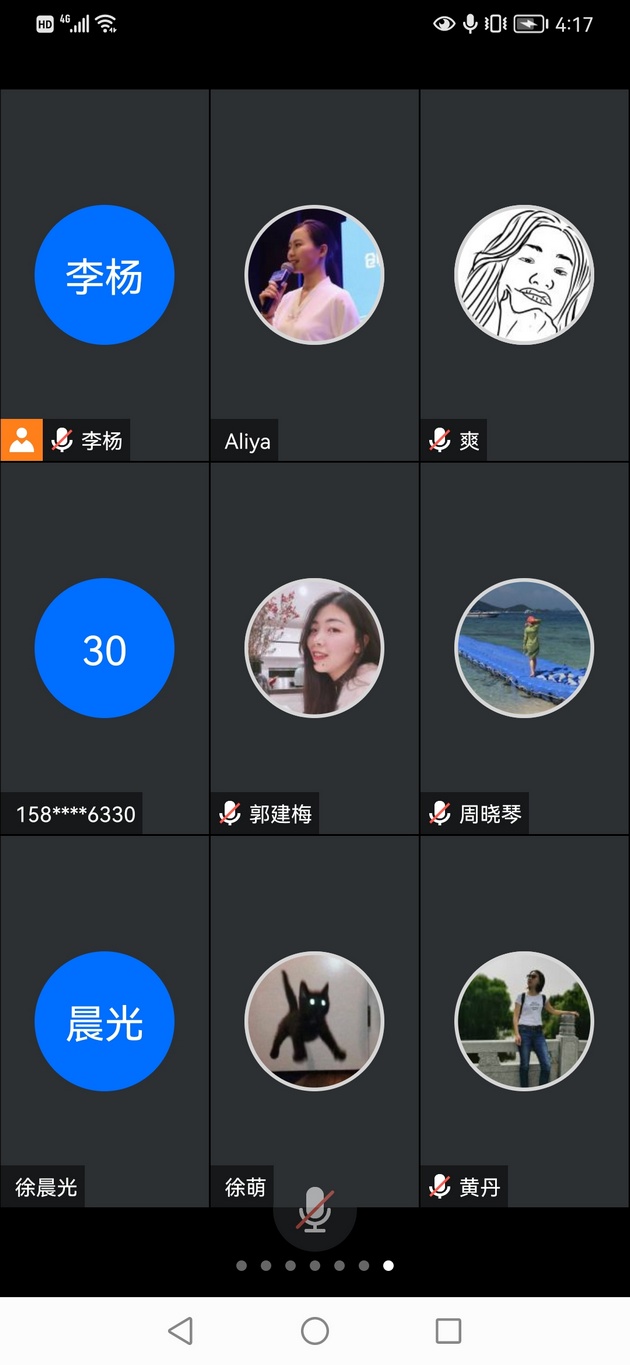
Task: Select 李杨's participant tile
Action: click(x=104, y=275)
